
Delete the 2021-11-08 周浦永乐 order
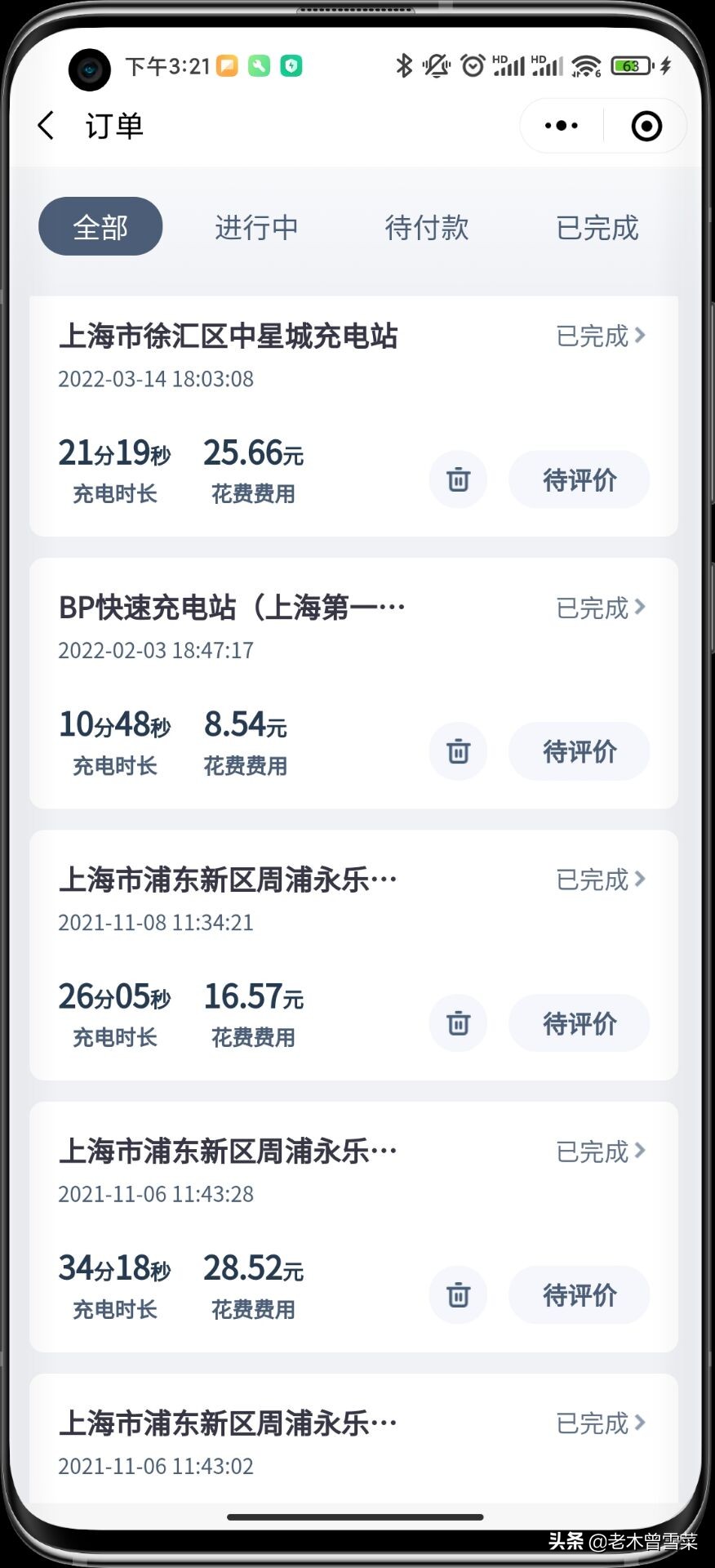[x=458, y=1023]
